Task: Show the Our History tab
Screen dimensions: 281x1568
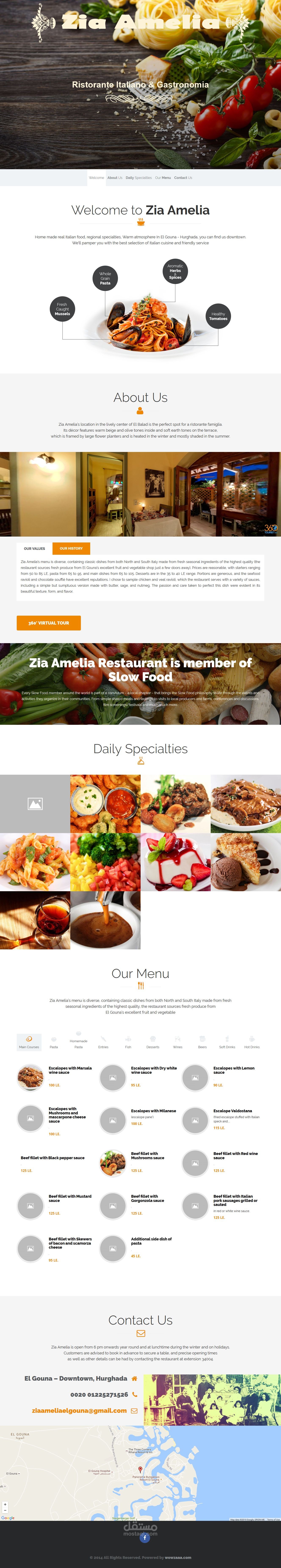Action: click(71, 548)
